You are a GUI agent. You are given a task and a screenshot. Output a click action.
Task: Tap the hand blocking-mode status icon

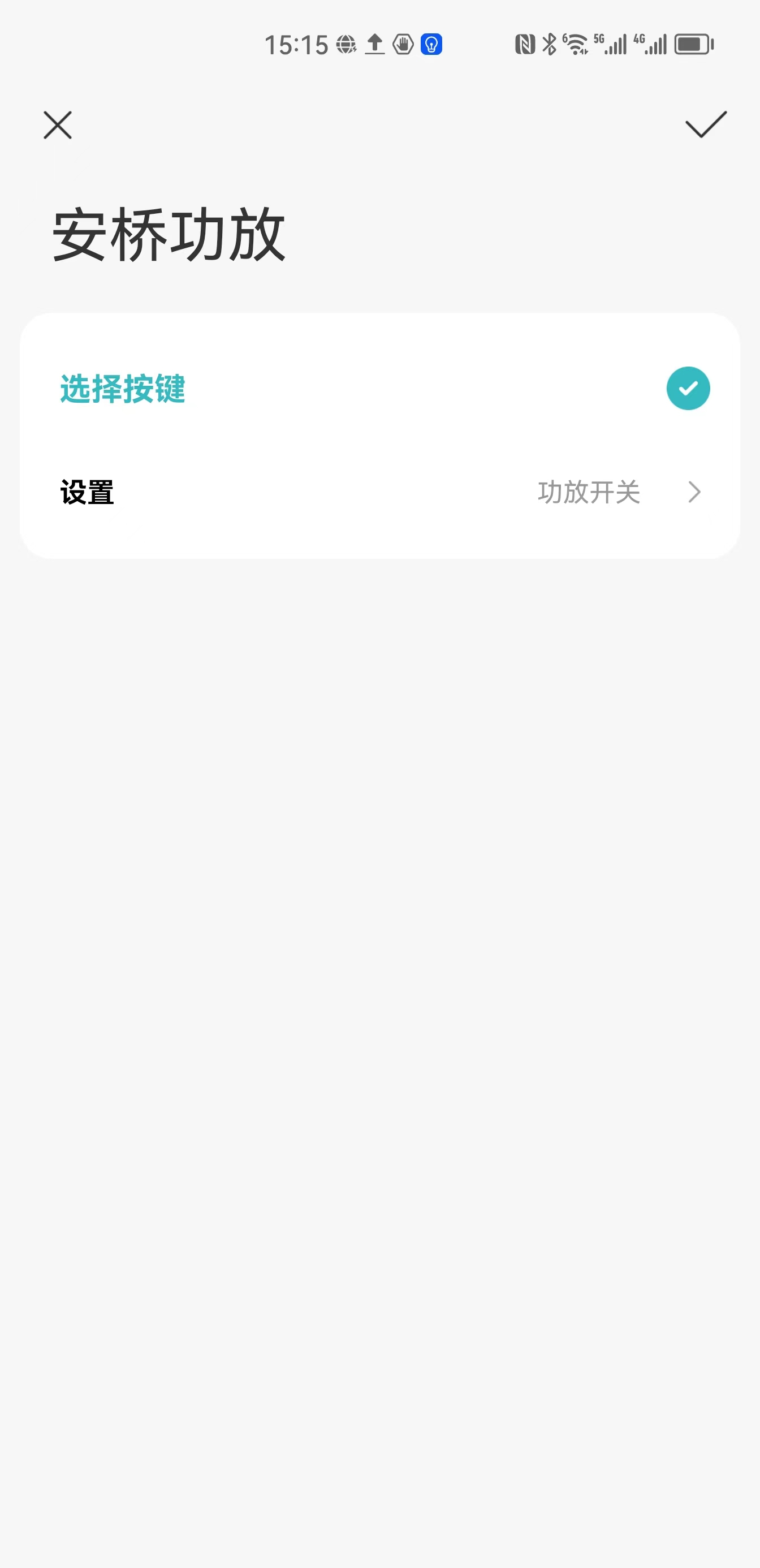click(x=402, y=45)
